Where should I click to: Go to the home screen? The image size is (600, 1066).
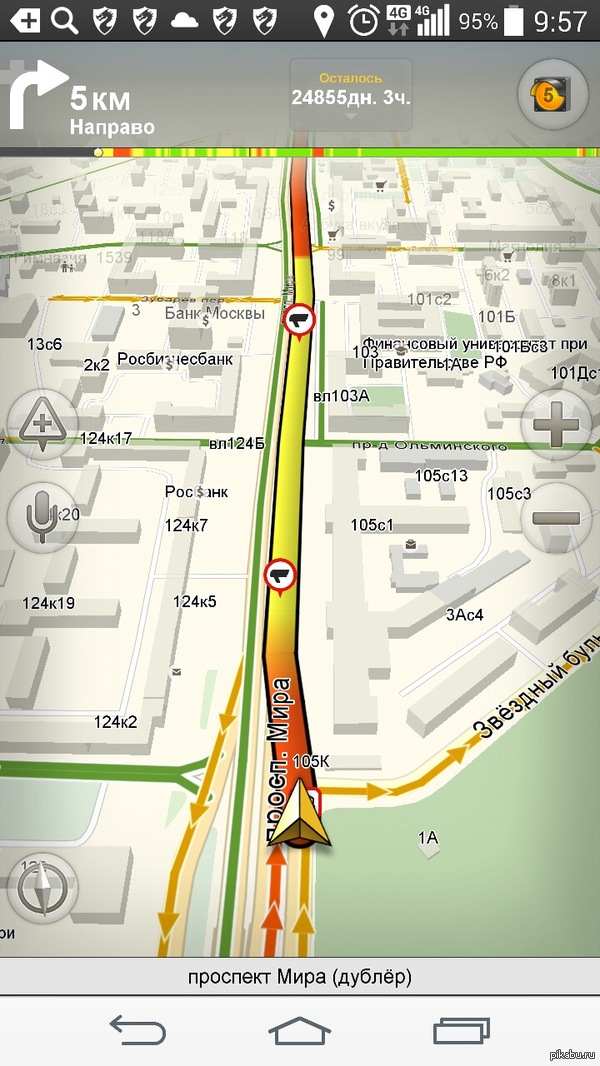(x=300, y=1029)
